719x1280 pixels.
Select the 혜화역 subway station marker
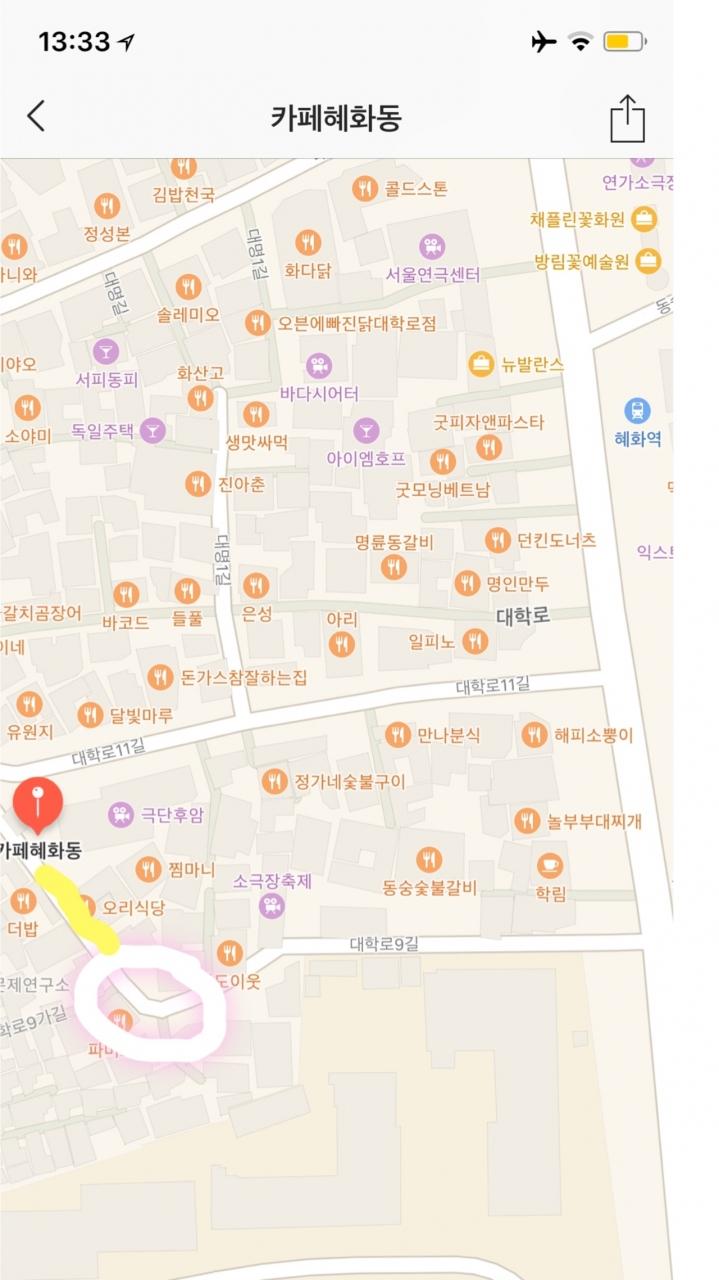(x=637, y=411)
